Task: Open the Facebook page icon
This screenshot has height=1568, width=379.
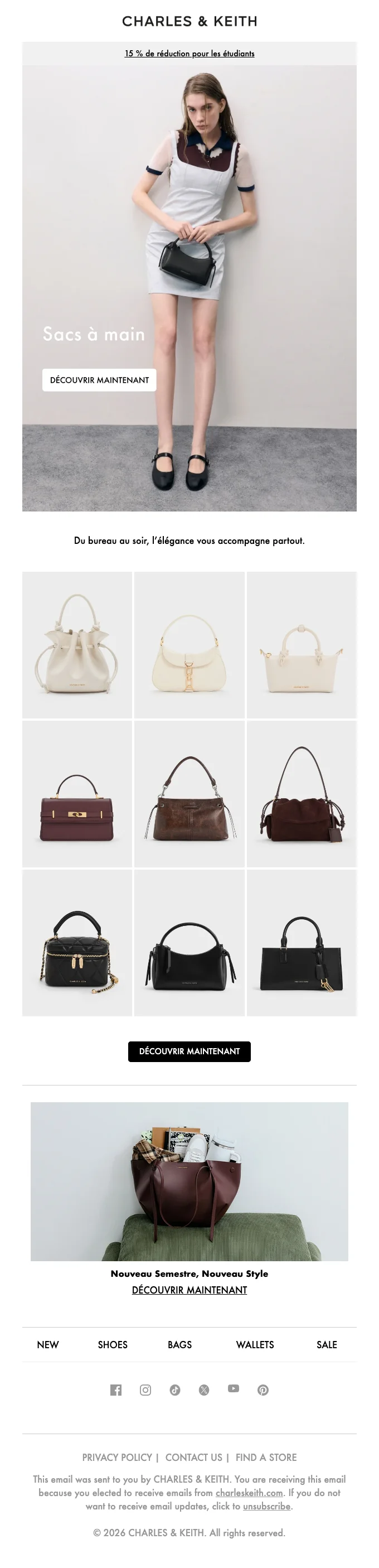Action: click(x=115, y=1390)
